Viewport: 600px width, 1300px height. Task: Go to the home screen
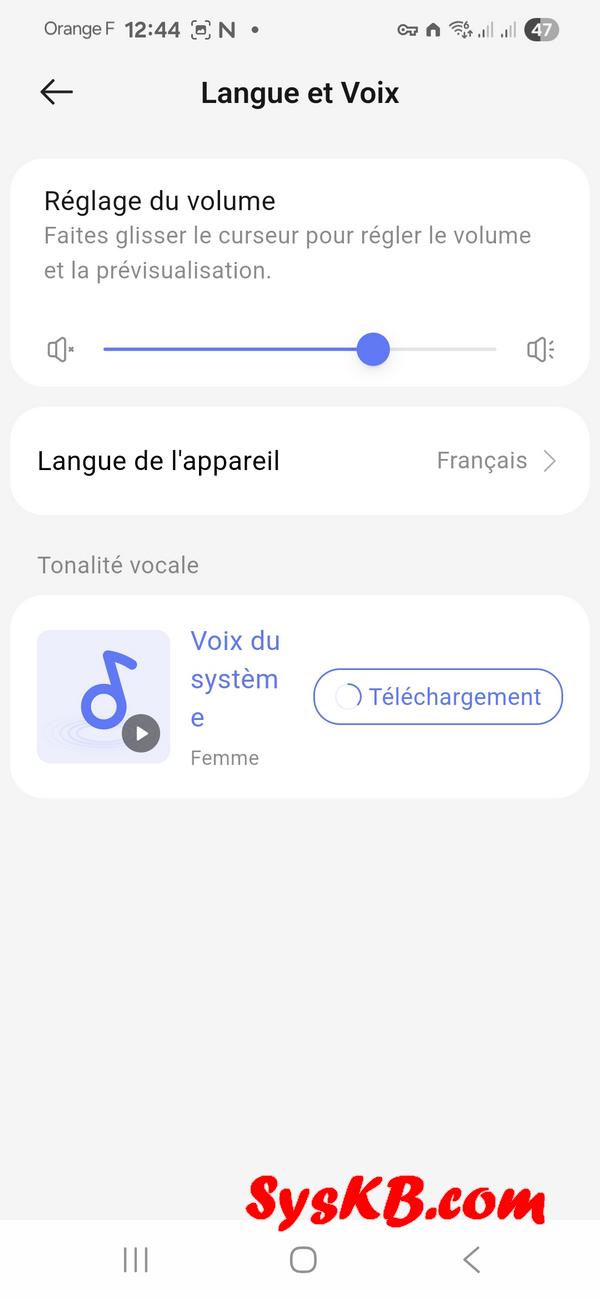(303, 1260)
